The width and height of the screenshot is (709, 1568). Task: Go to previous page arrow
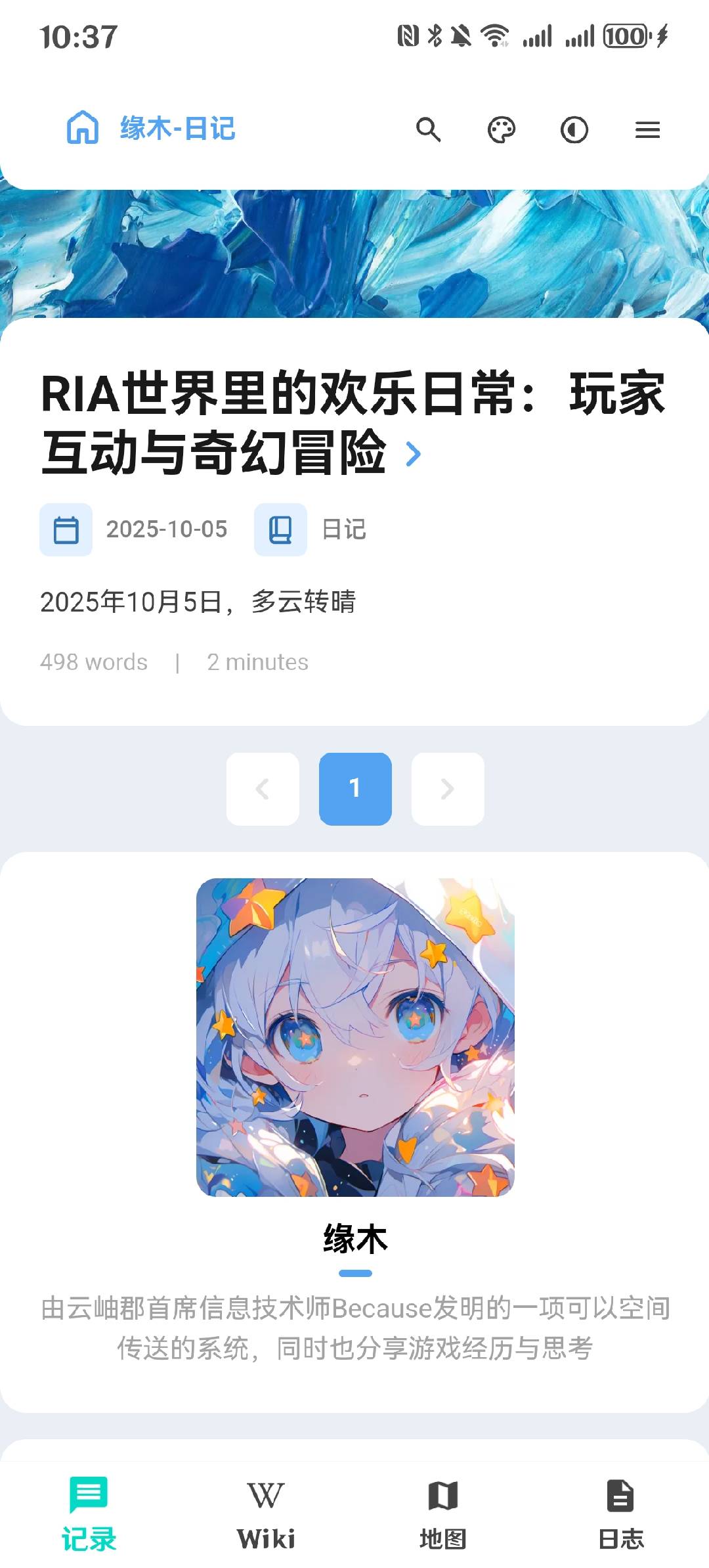pos(263,788)
